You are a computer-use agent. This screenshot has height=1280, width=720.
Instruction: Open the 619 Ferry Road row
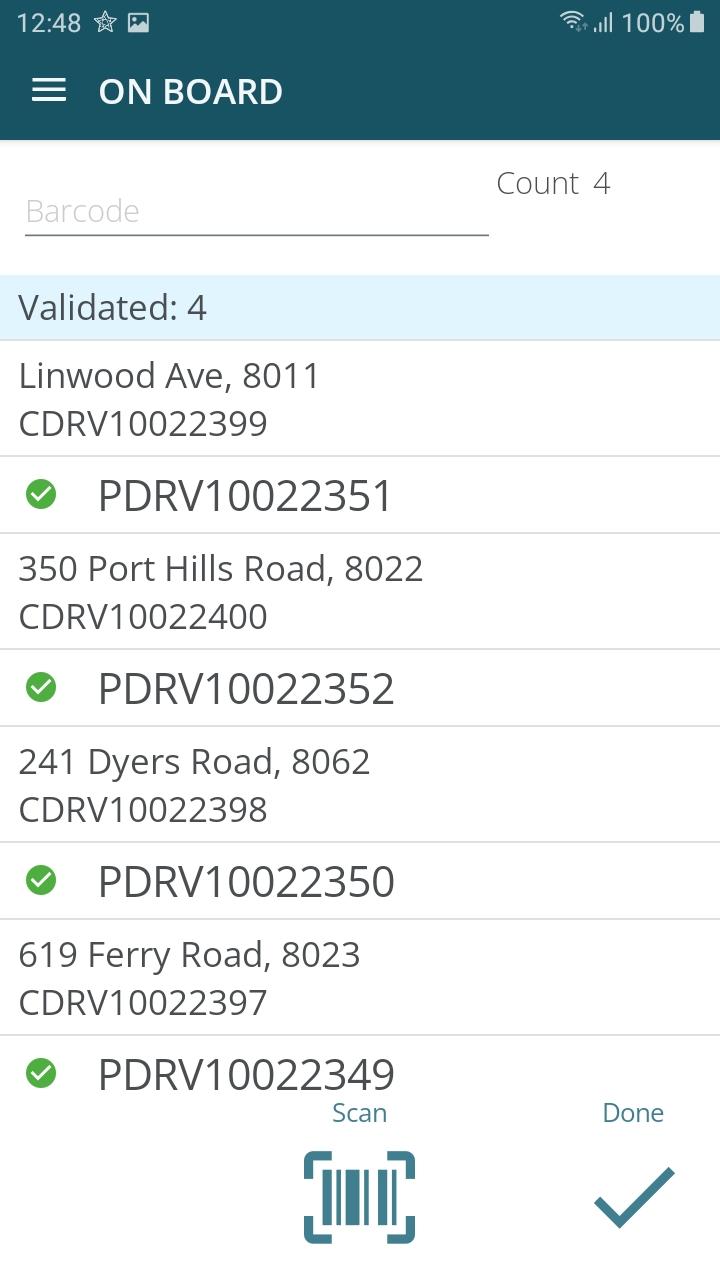click(x=360, y=978)
